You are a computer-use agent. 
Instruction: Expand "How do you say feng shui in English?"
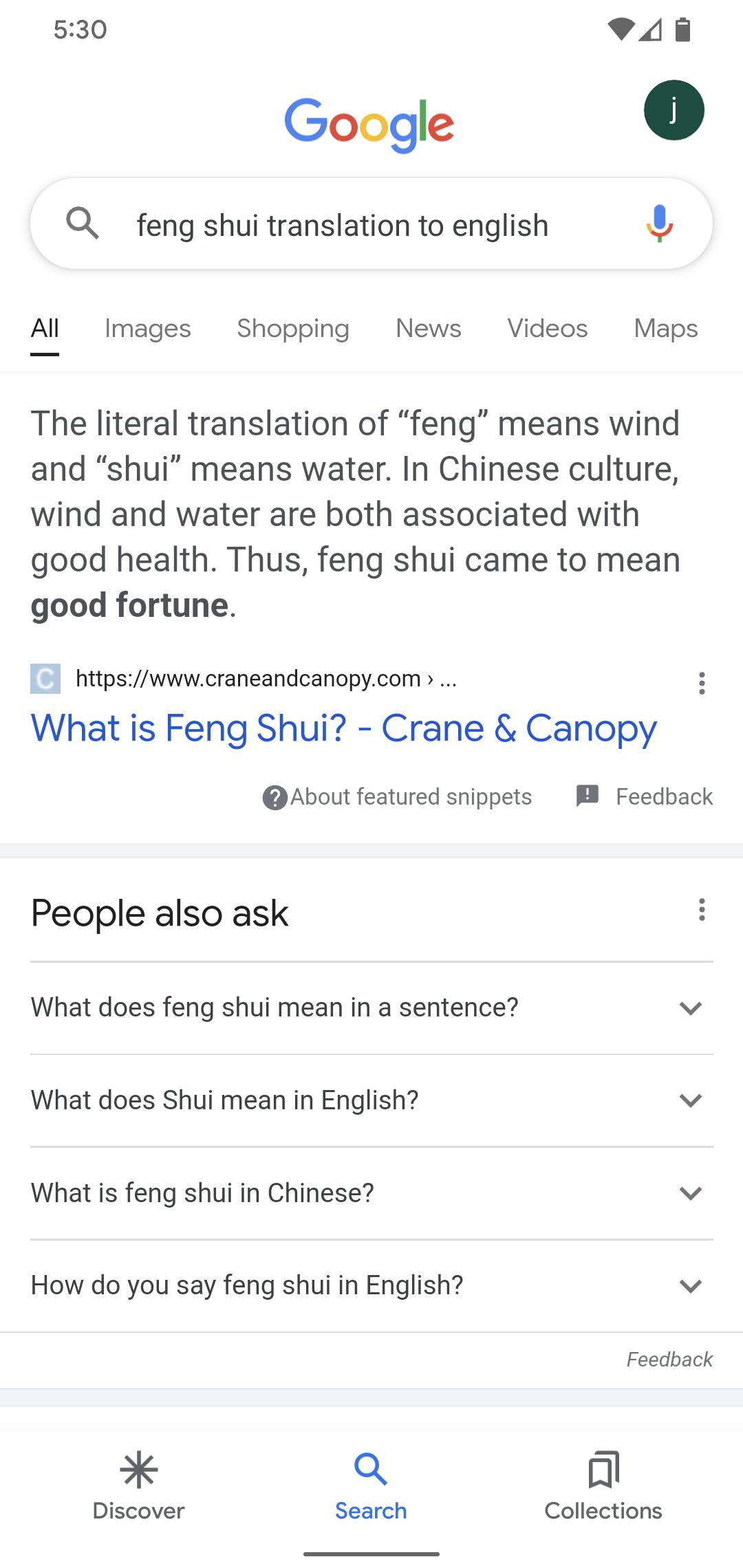[x=371, y=1285]
